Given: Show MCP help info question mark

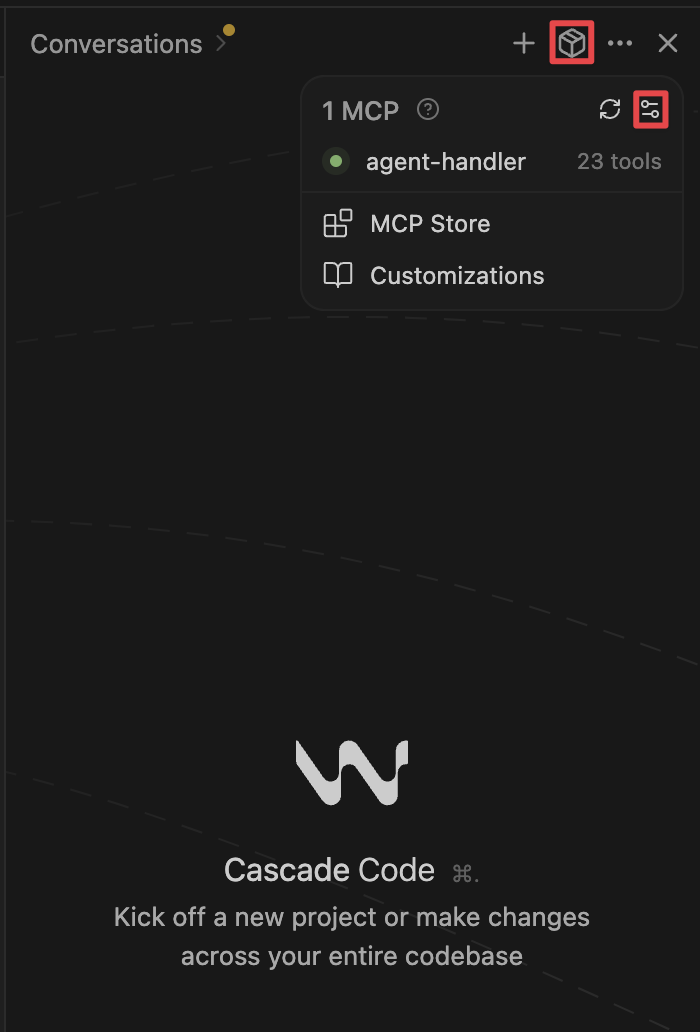Looking at the screenshot, I should [x=428, y=110].
